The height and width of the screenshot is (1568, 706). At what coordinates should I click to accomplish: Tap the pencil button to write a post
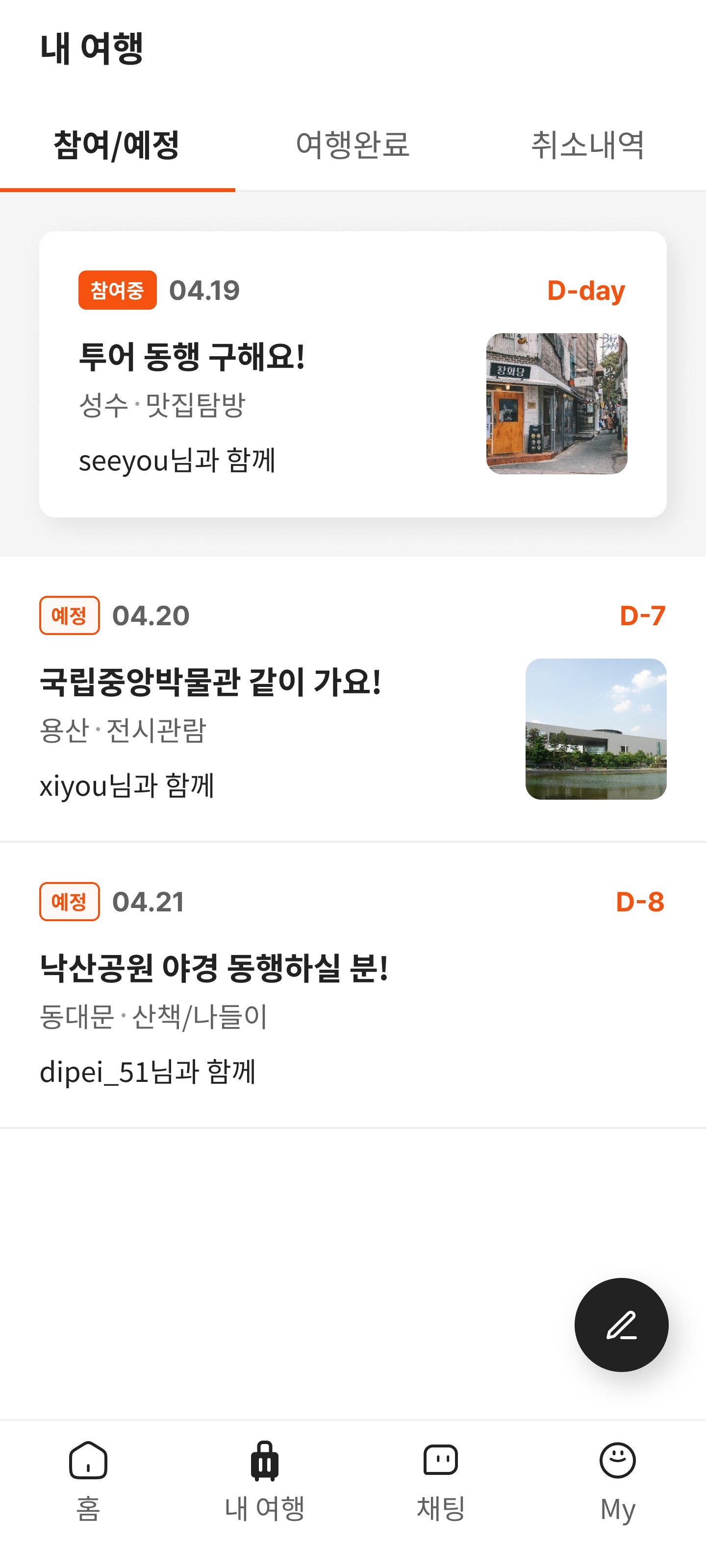[621, 1324]
